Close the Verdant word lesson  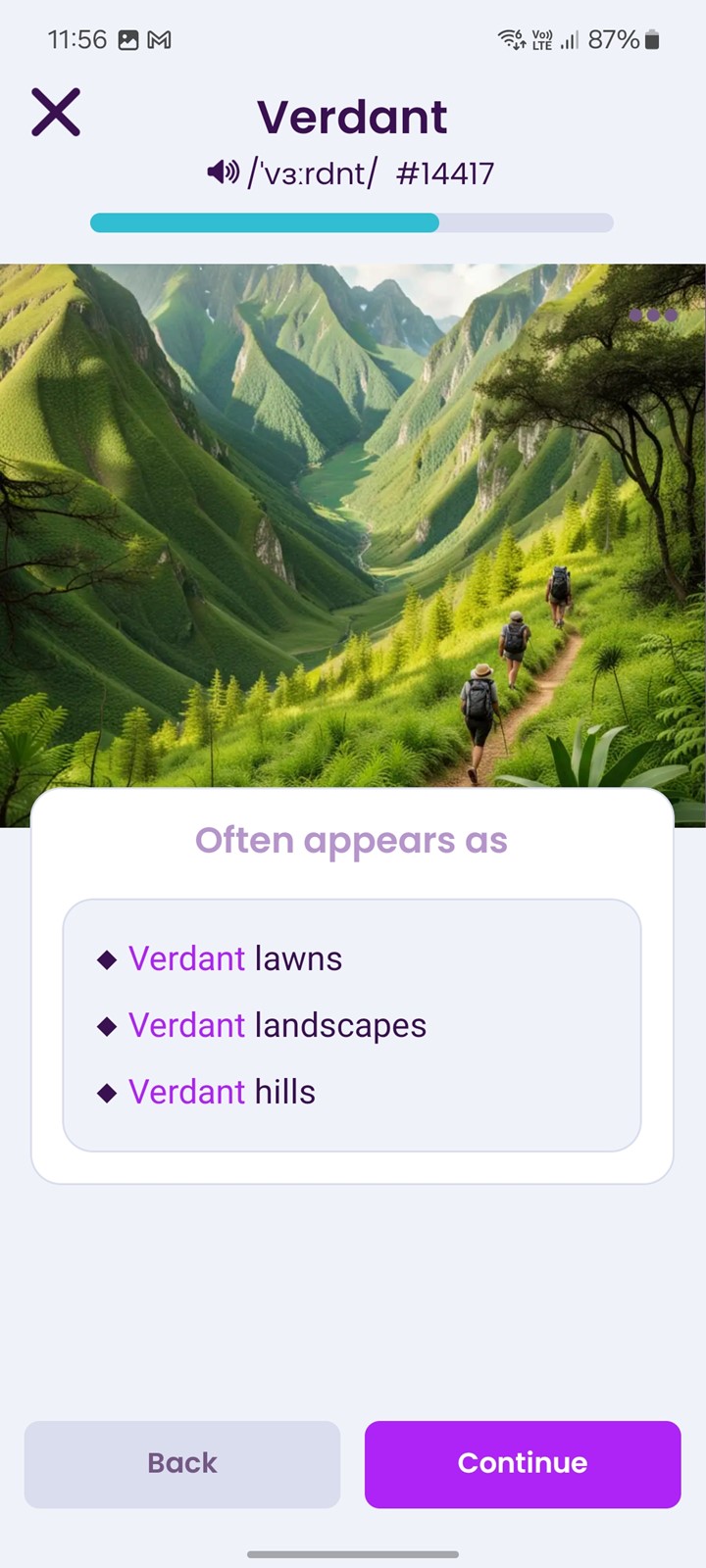pos(56,112)
